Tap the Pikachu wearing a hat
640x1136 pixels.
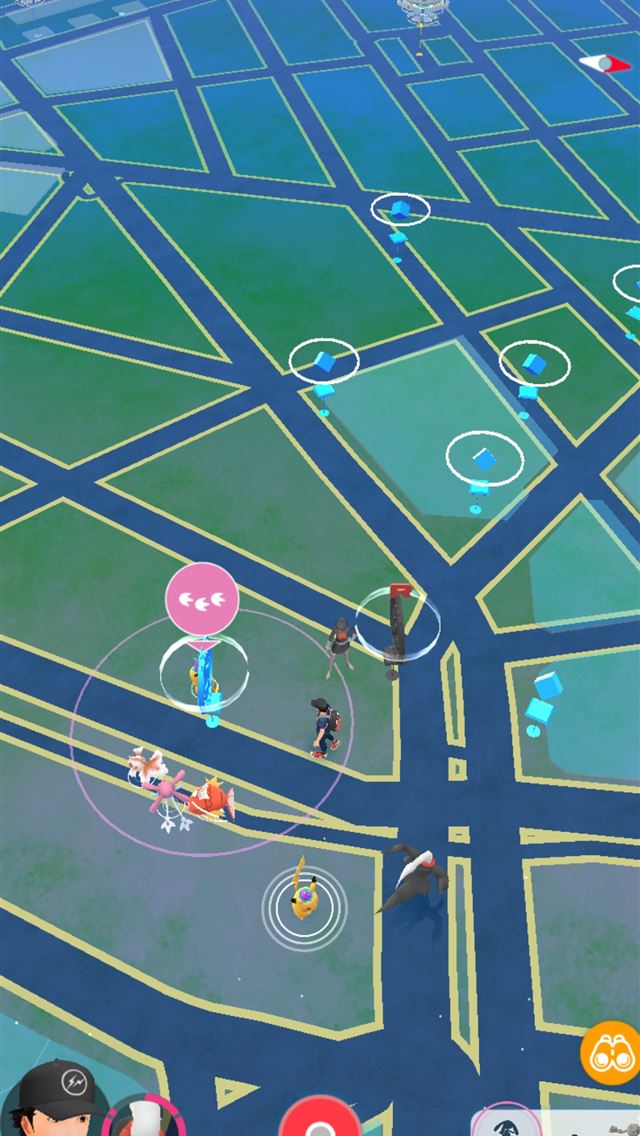303,898
